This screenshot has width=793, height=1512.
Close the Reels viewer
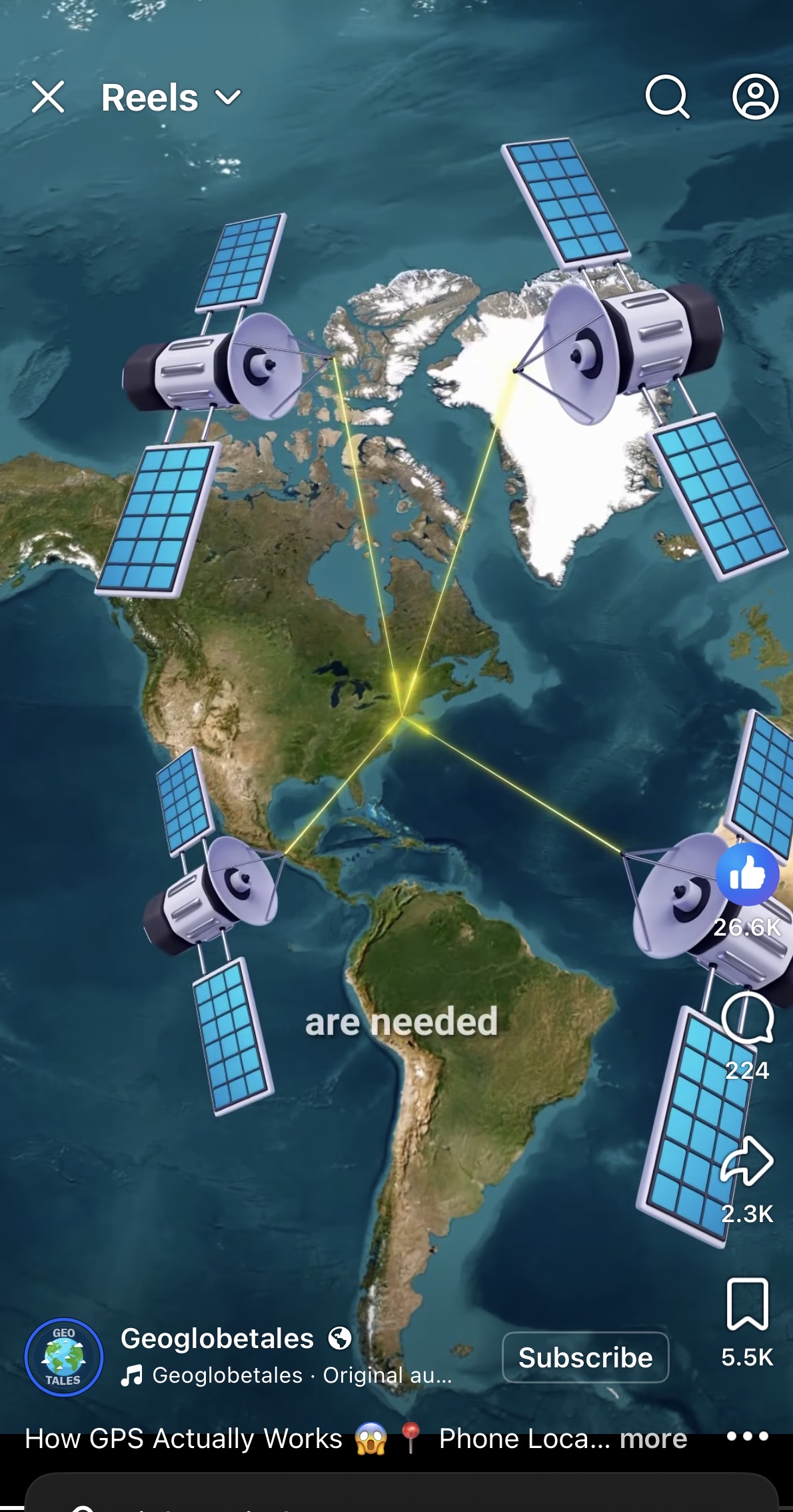[48, 97]
